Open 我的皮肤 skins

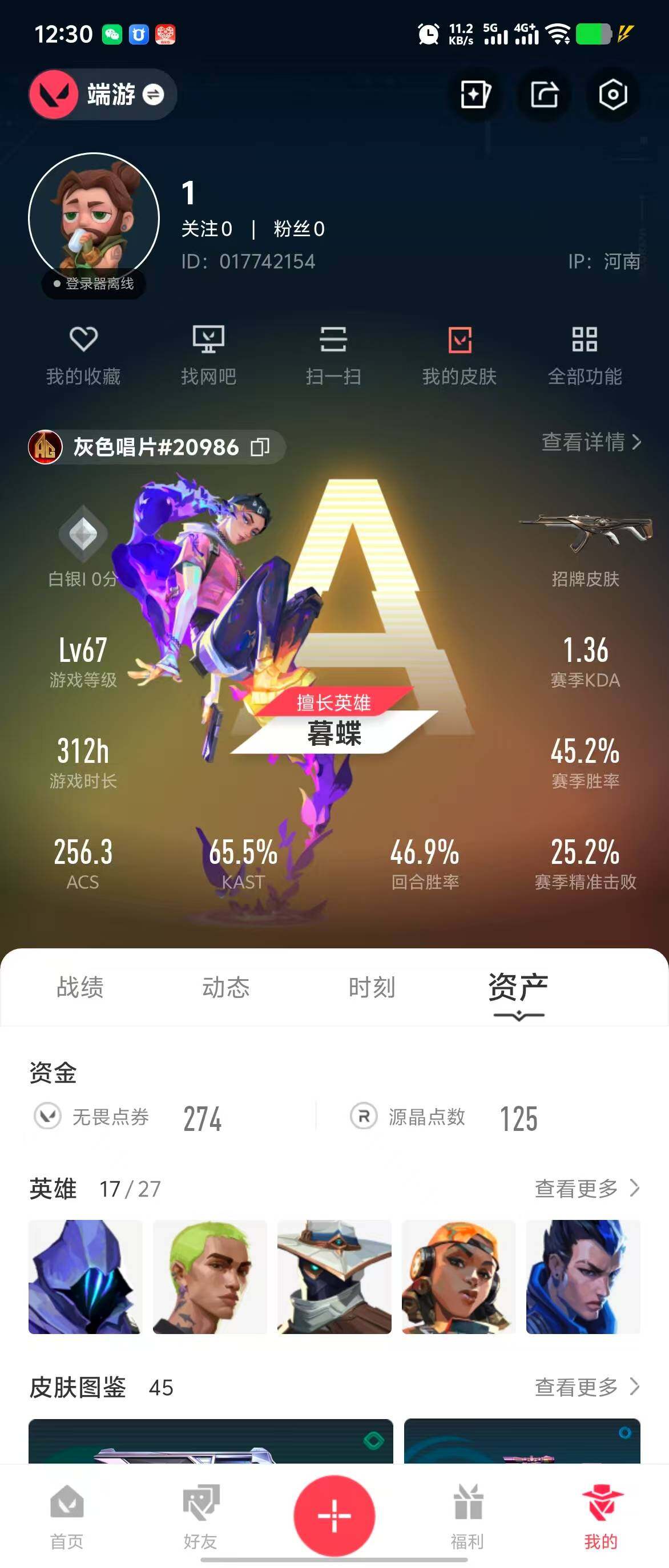click(460, 355)
